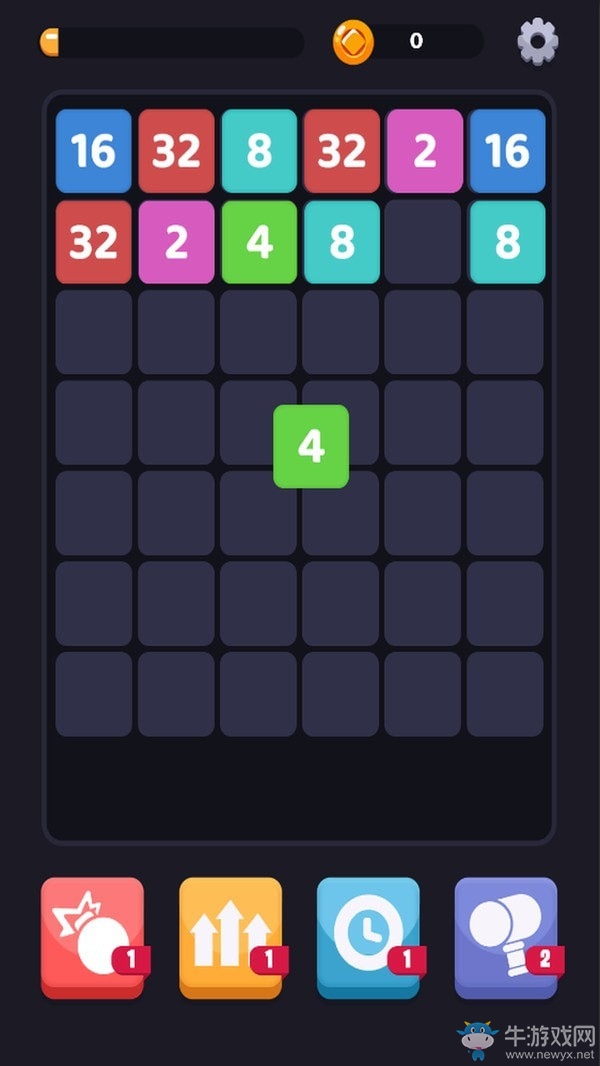Tap the gold coin icon
600x1066 pixels.
353,42
